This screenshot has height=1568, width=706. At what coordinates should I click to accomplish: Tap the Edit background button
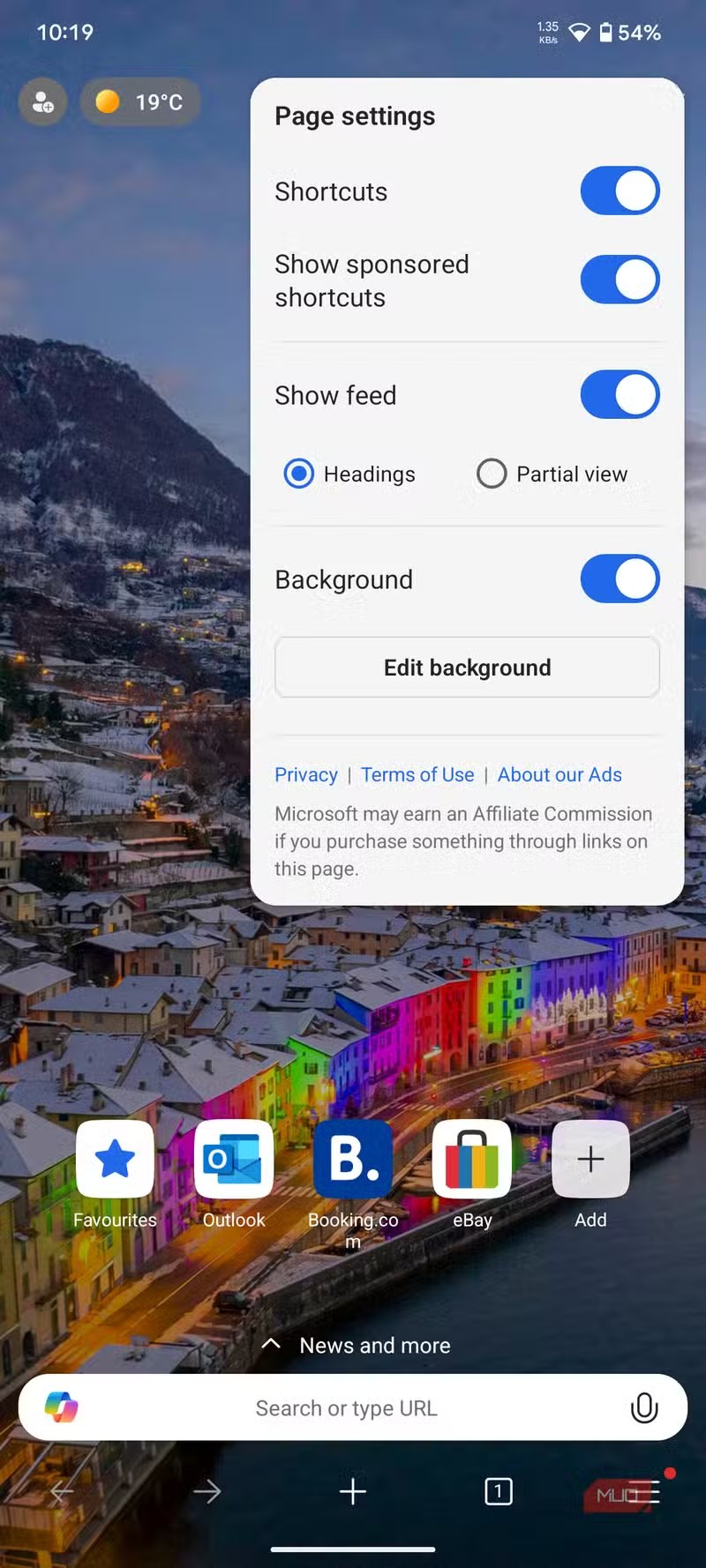pos(467,668)
